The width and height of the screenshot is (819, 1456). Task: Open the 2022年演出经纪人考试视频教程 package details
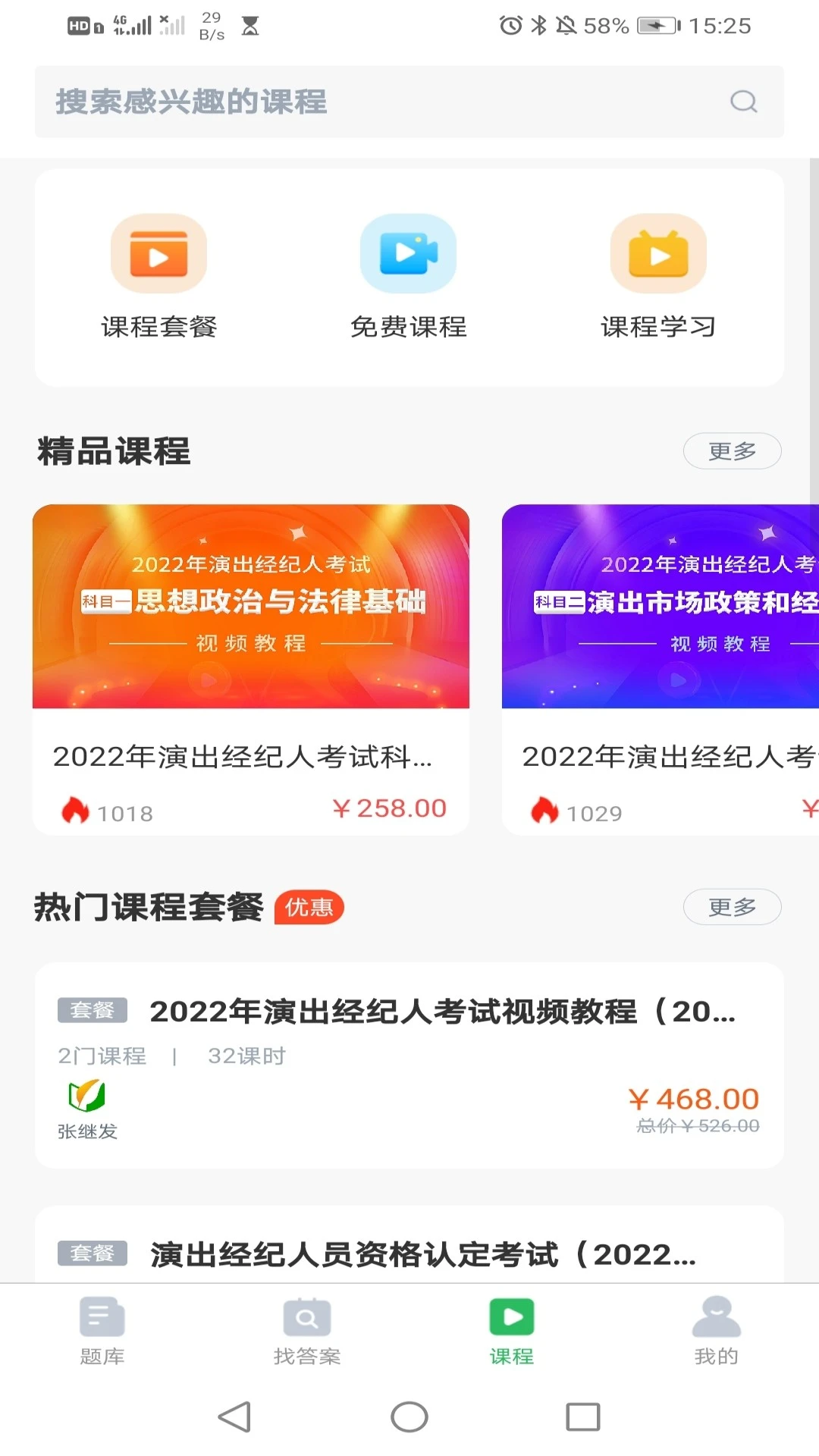click(x=409, y=1062)
